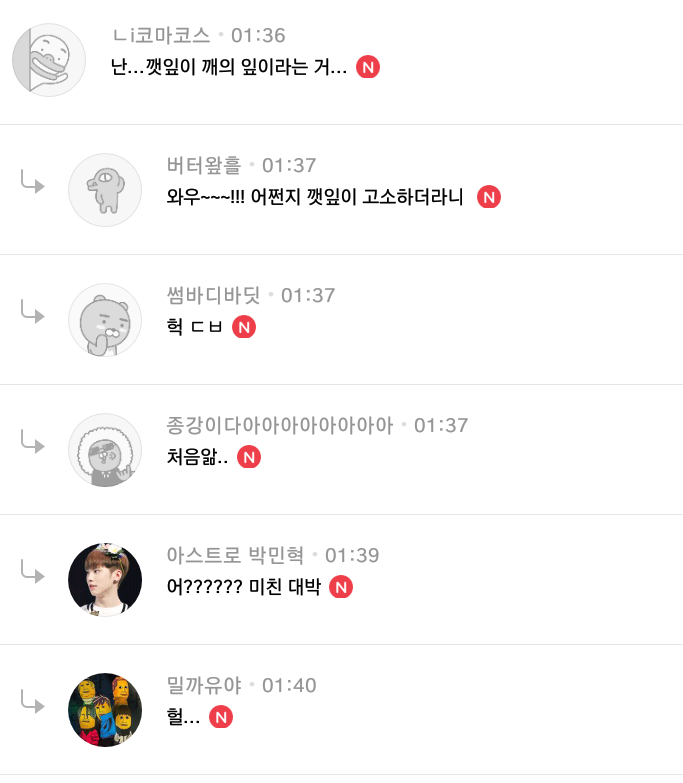Open 썸바디바딧's profile avatar
The image size is (683, 783).
click(x=105, y=320)
